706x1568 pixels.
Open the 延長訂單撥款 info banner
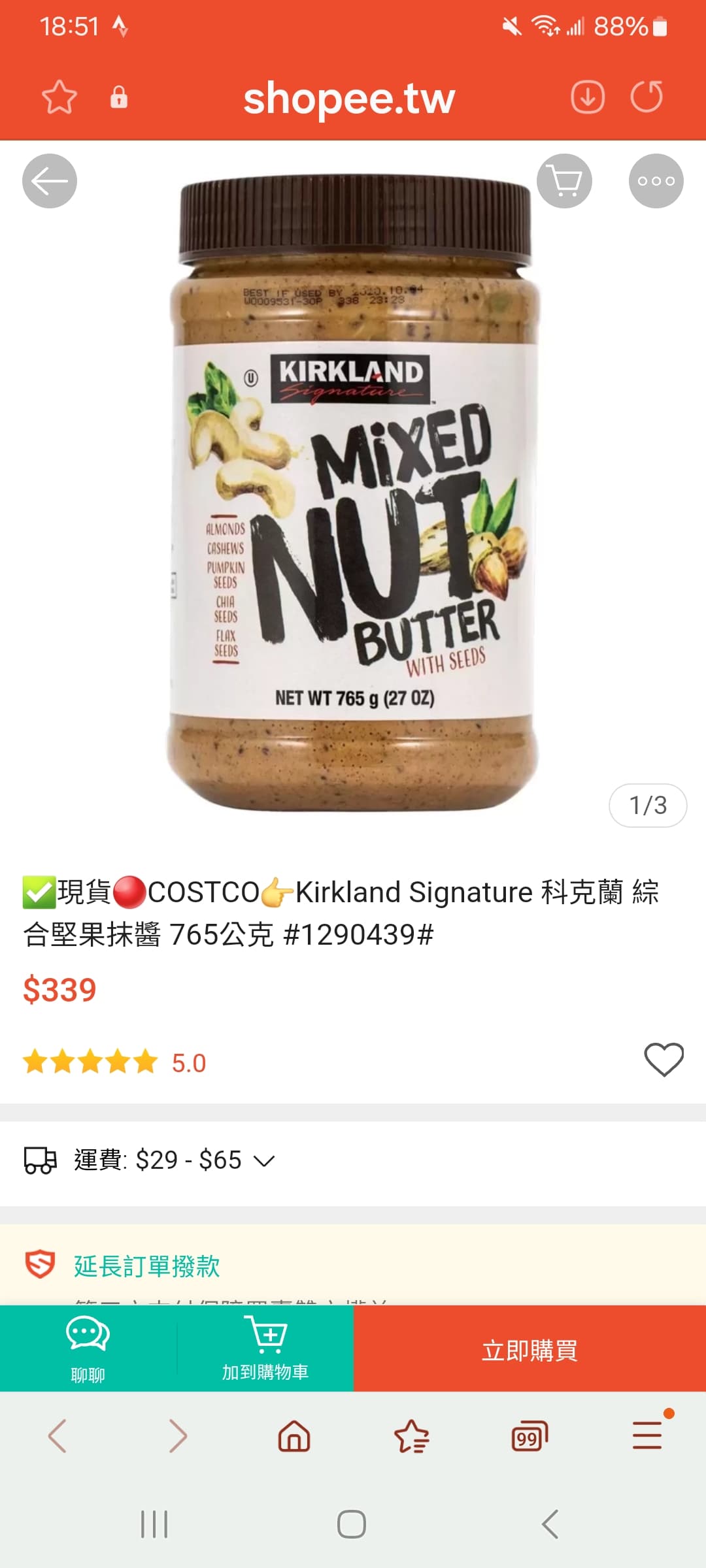pos(146,1266)
